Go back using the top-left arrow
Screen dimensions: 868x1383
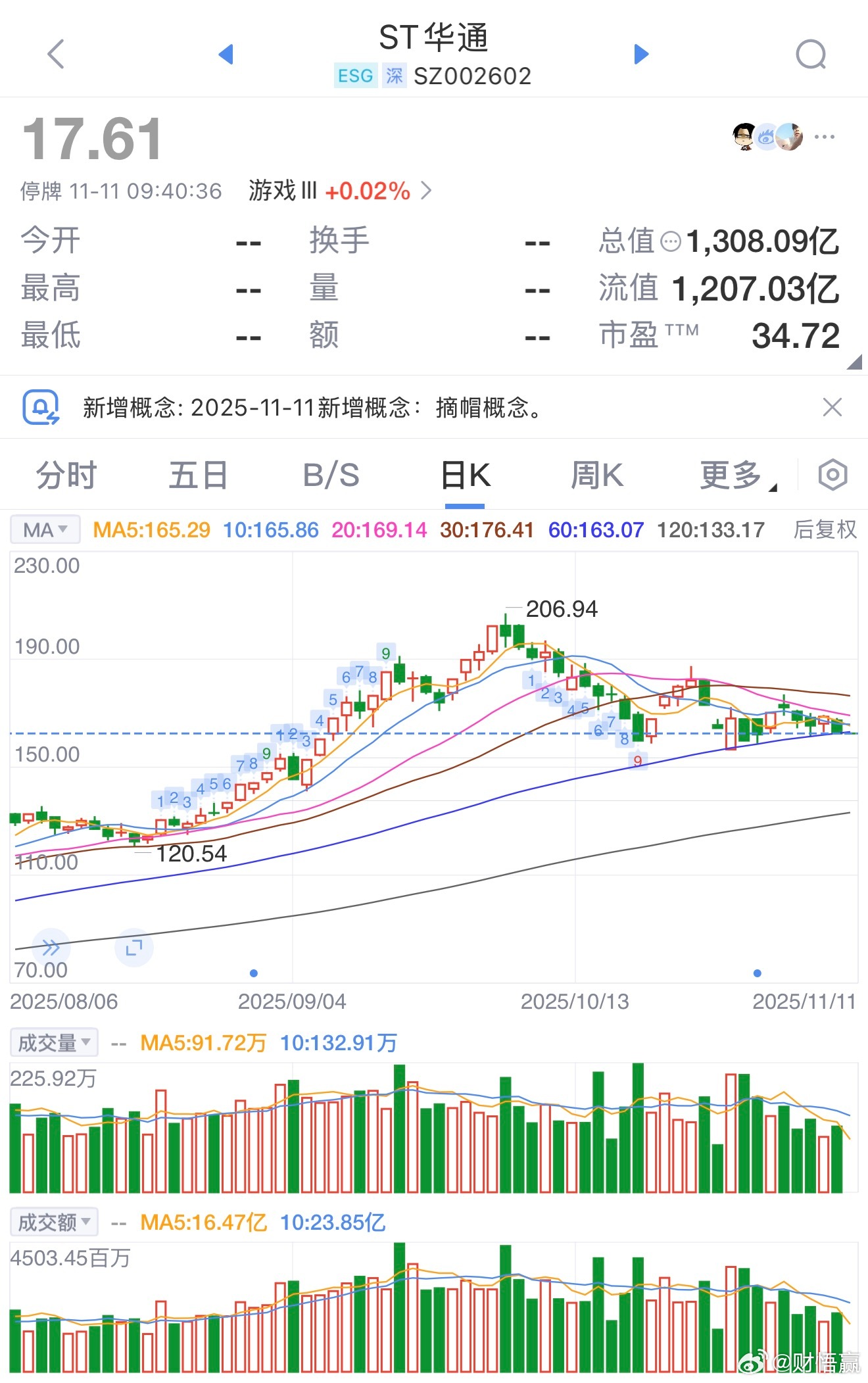[56, 54]
